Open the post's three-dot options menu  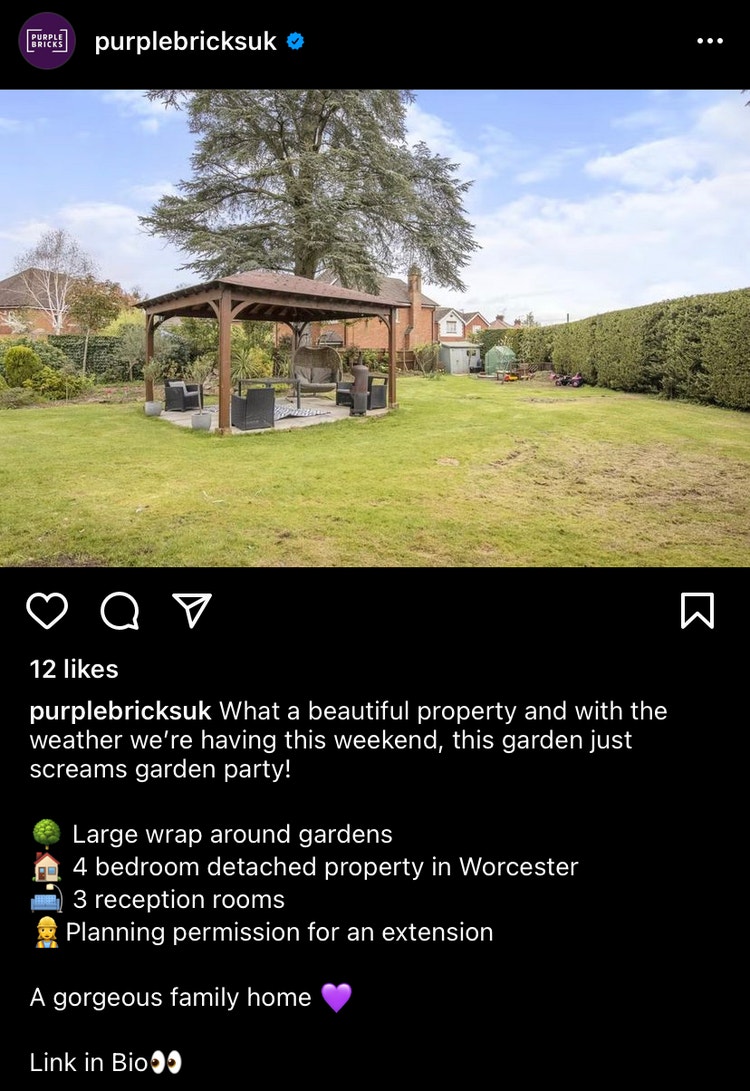click(x=709, y=41)
